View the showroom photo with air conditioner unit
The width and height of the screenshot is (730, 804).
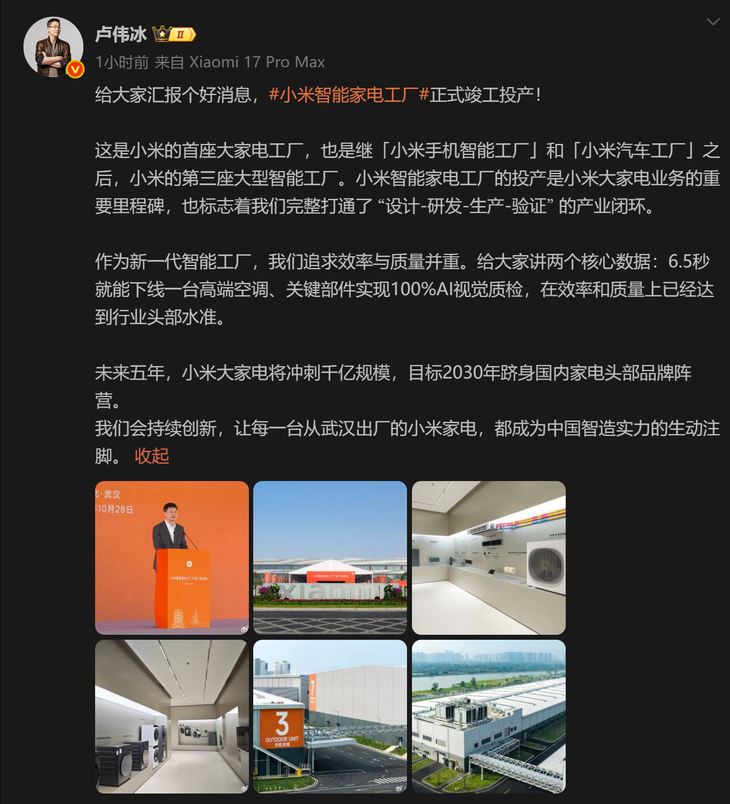point(488,558)
